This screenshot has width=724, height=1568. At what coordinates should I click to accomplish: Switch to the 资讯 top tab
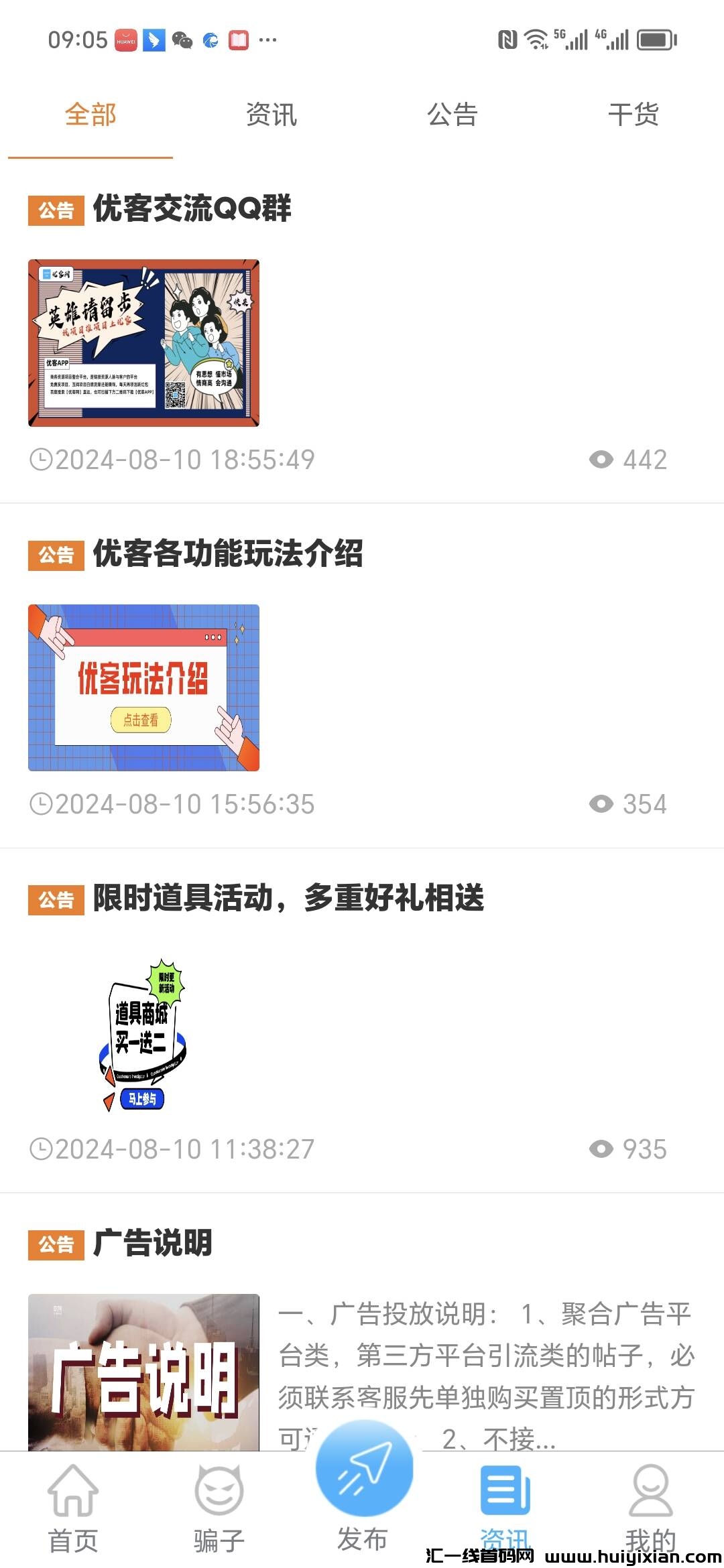coord(271,115)
